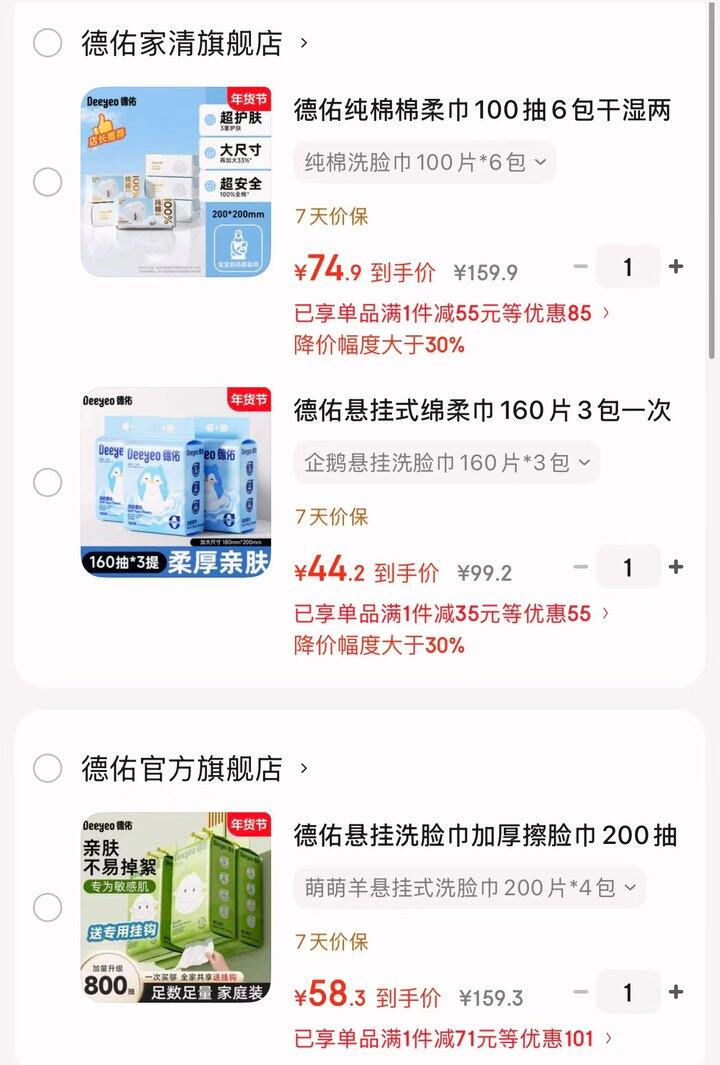Select the 悬挂洗脸巾200抽 product checkbox

pyautogui.click(x=46, y=907)
